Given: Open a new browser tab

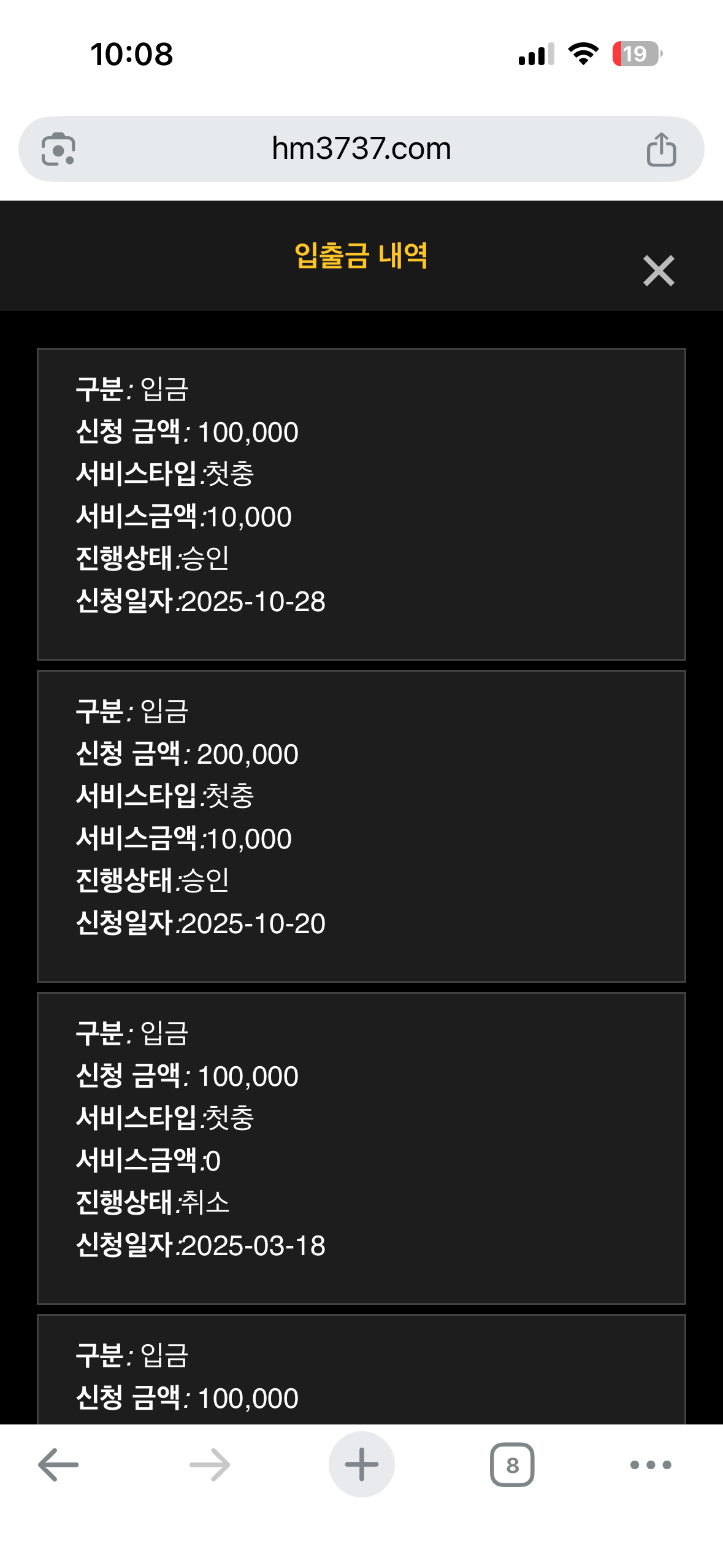Looking at the screenshot, I should tap(361, 1464).
